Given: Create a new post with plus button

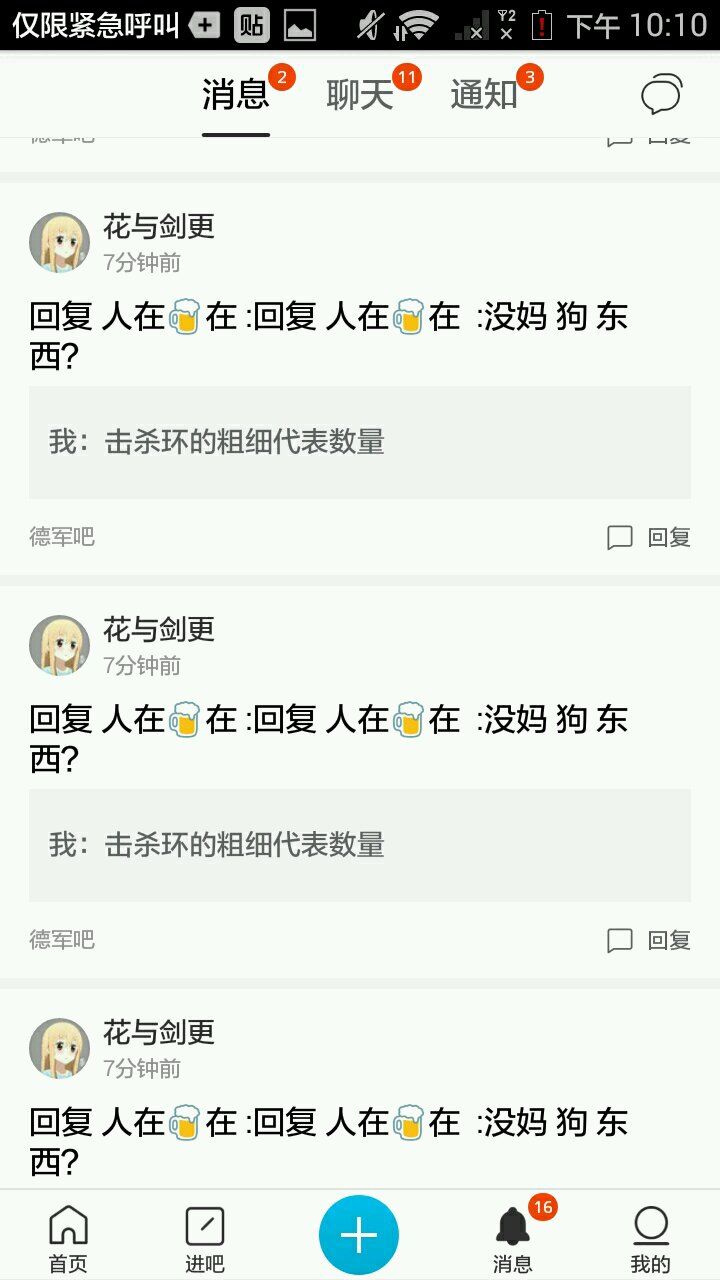Looking at the screenshot, I should (359, 1235).
